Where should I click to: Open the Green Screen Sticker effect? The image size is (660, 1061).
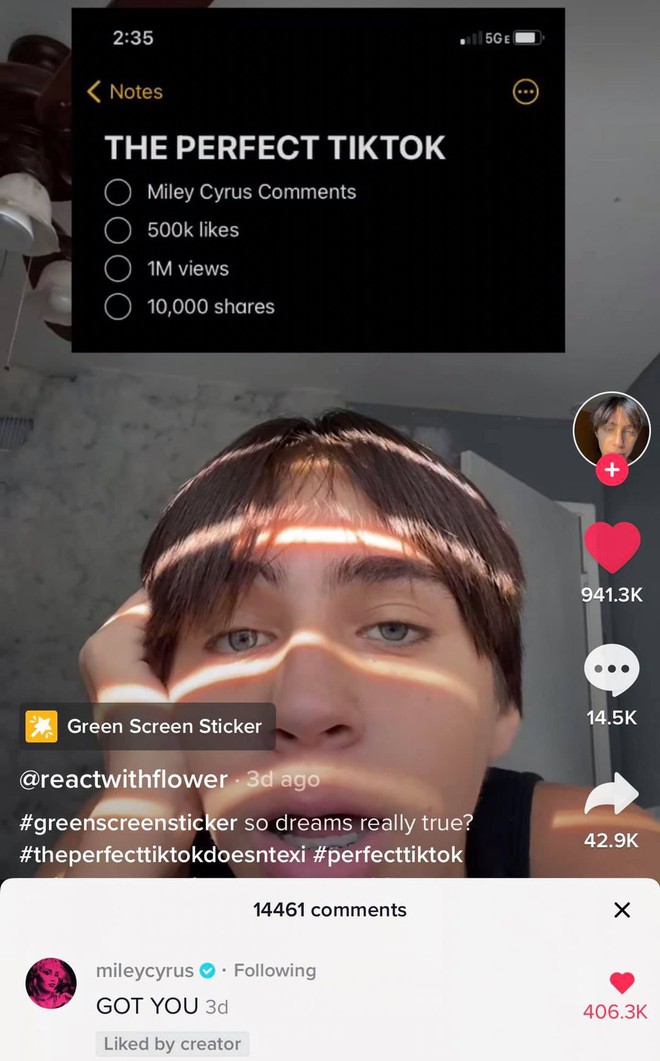click(147, 727)
